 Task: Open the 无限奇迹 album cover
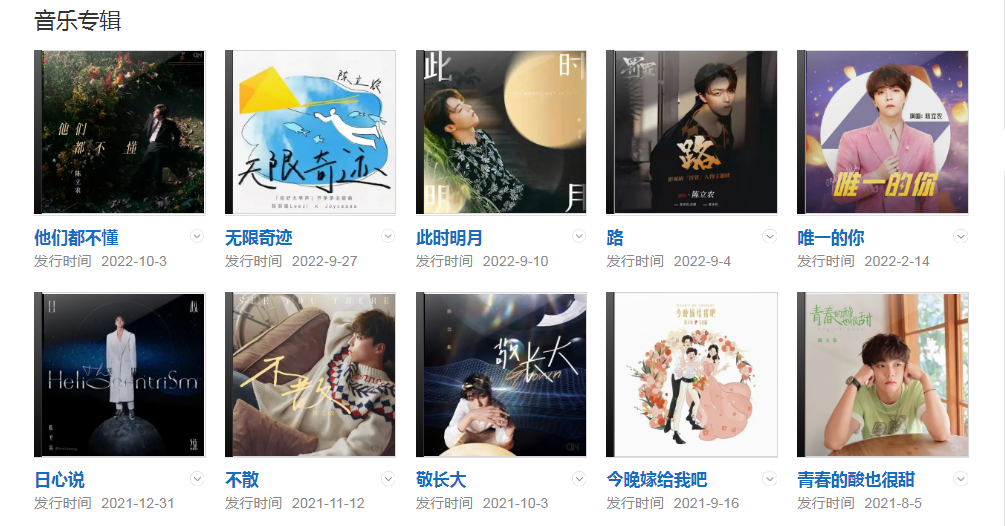click(311, 132)
